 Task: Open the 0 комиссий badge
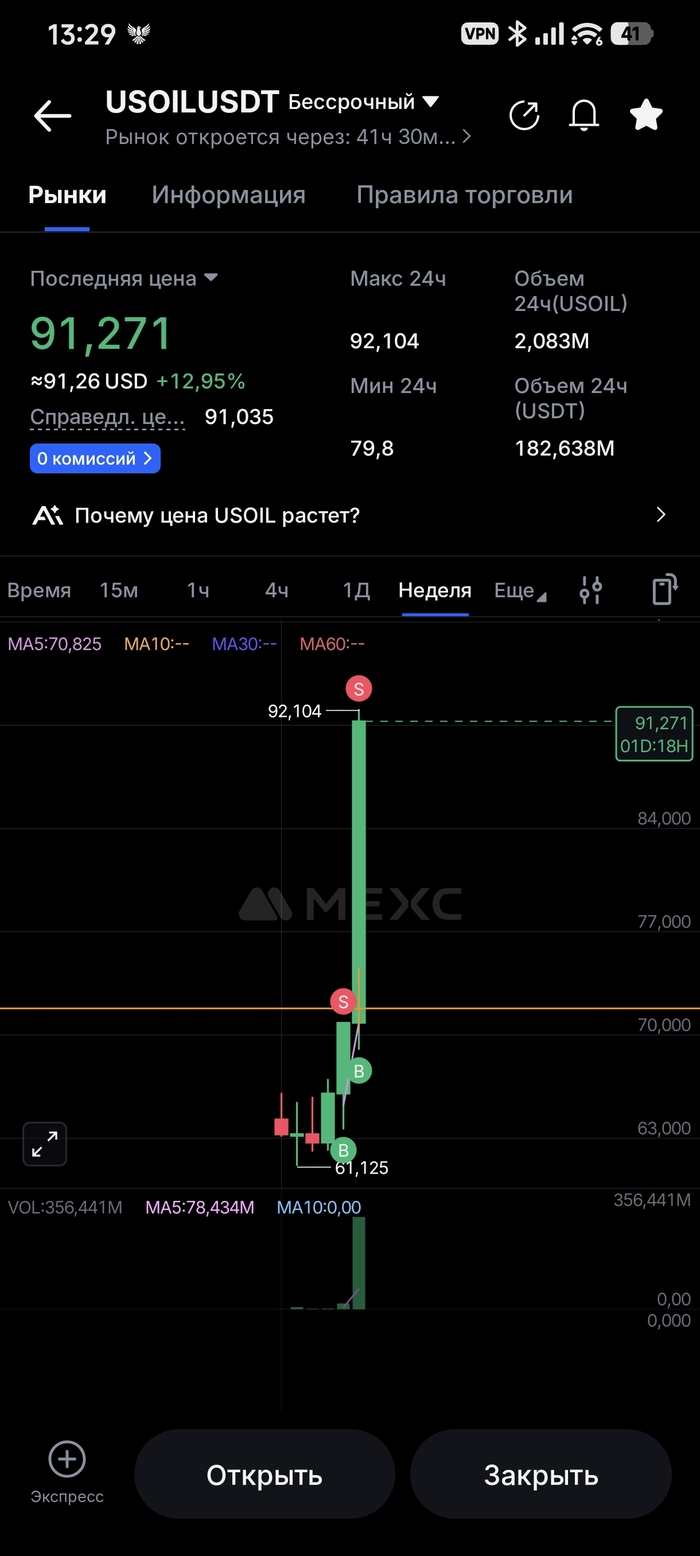95,459
